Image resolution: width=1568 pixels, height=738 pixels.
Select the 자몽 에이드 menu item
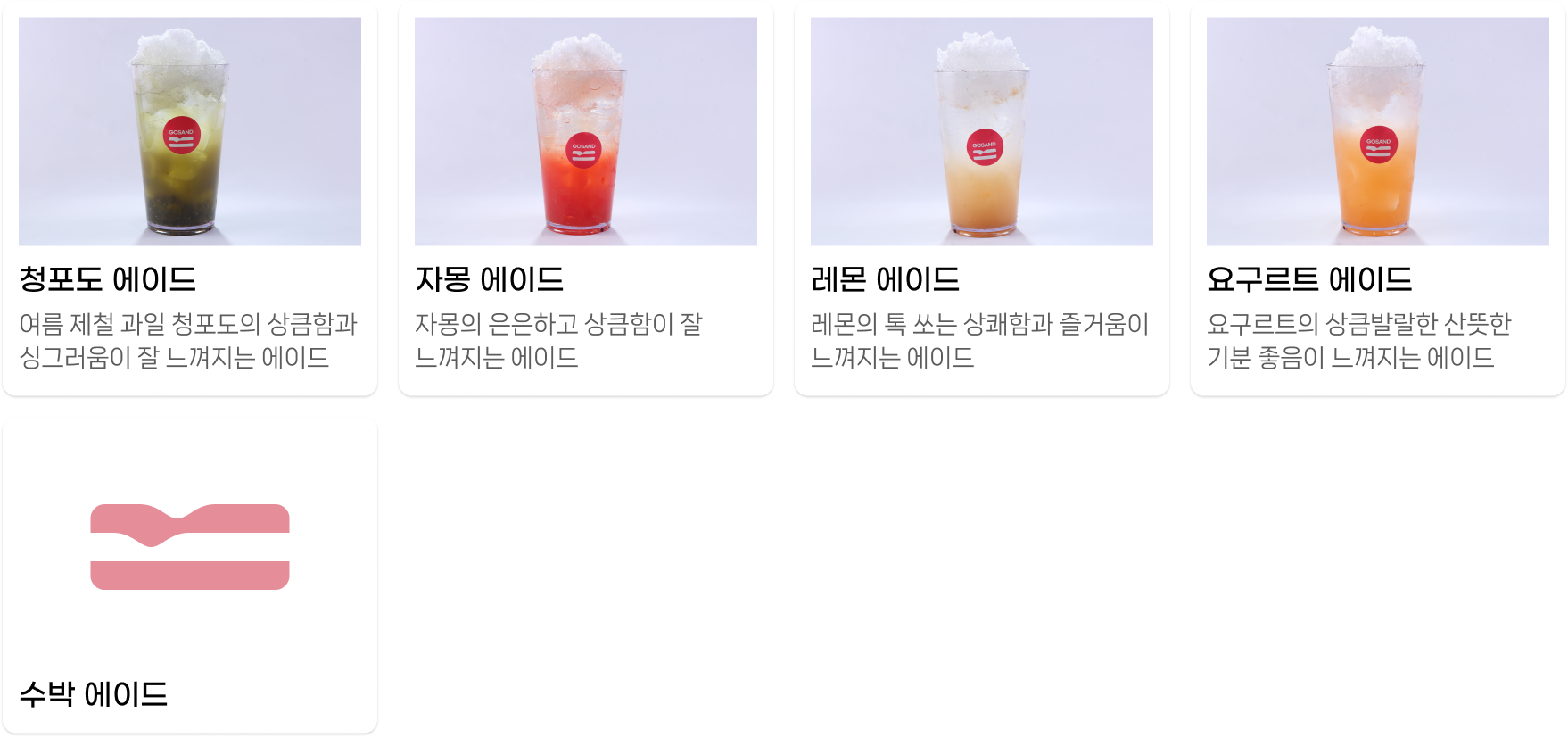pyautogui.click(x=585, y=198)
